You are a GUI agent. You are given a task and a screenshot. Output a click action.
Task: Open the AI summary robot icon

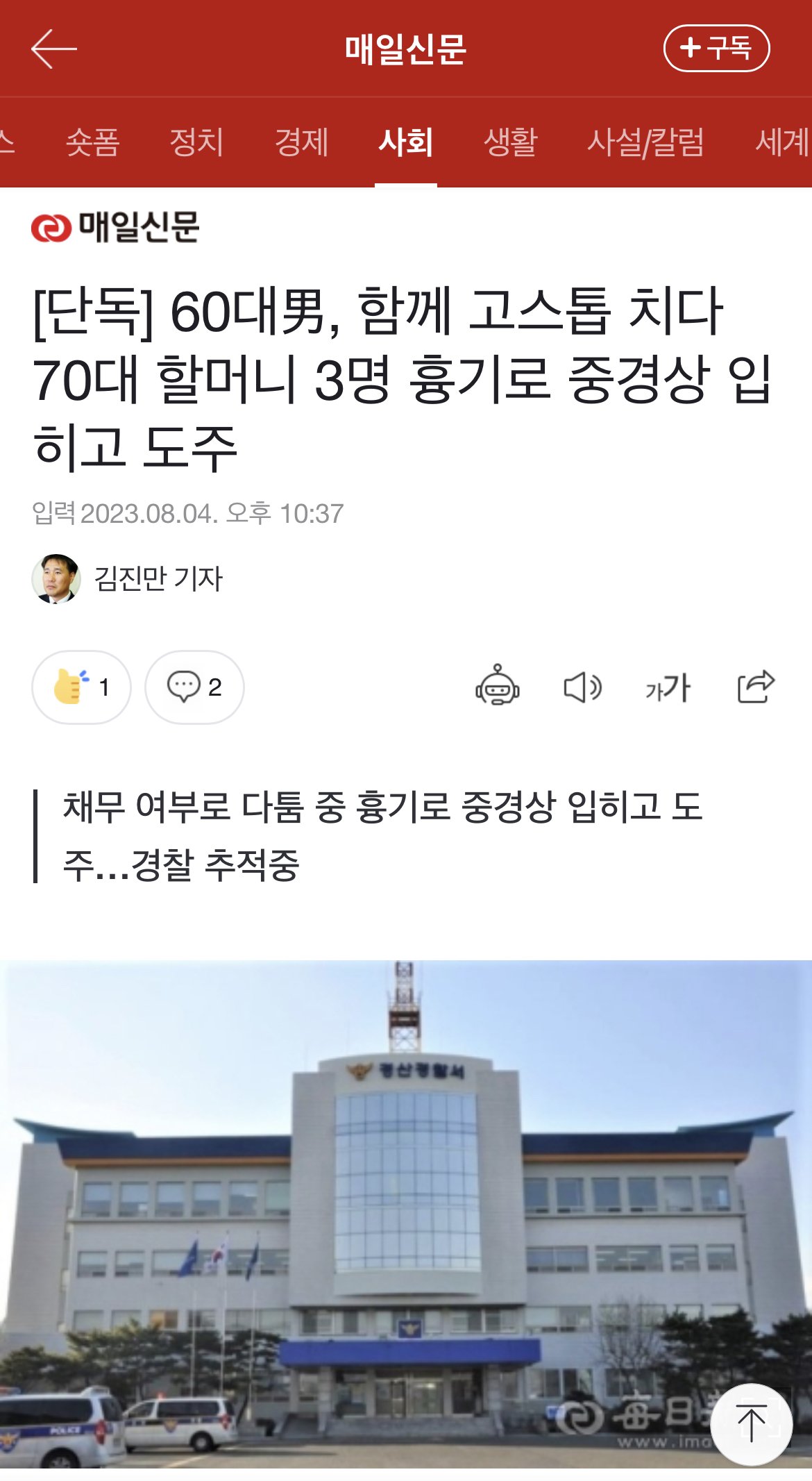pos(497,687)
